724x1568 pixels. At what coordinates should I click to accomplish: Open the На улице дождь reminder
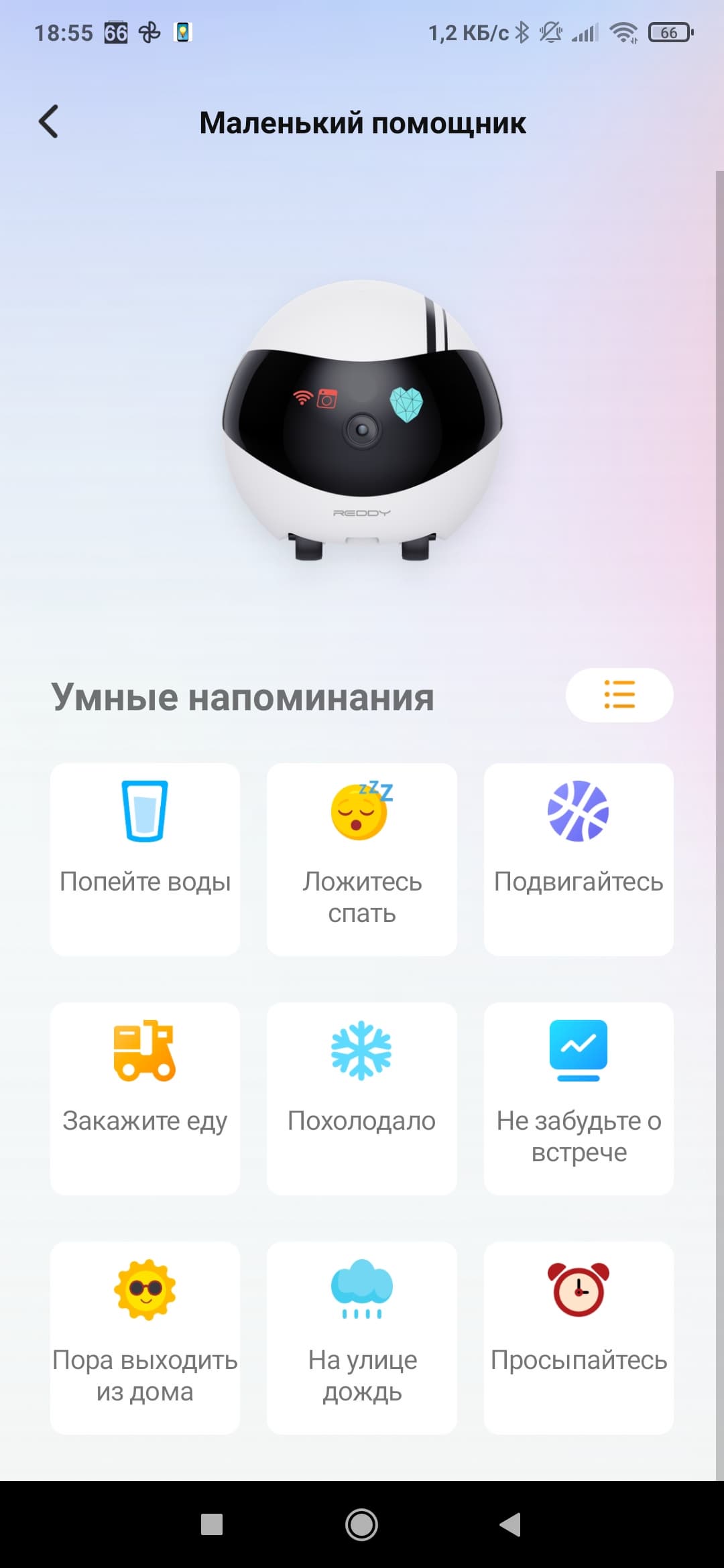(362, 1337)
